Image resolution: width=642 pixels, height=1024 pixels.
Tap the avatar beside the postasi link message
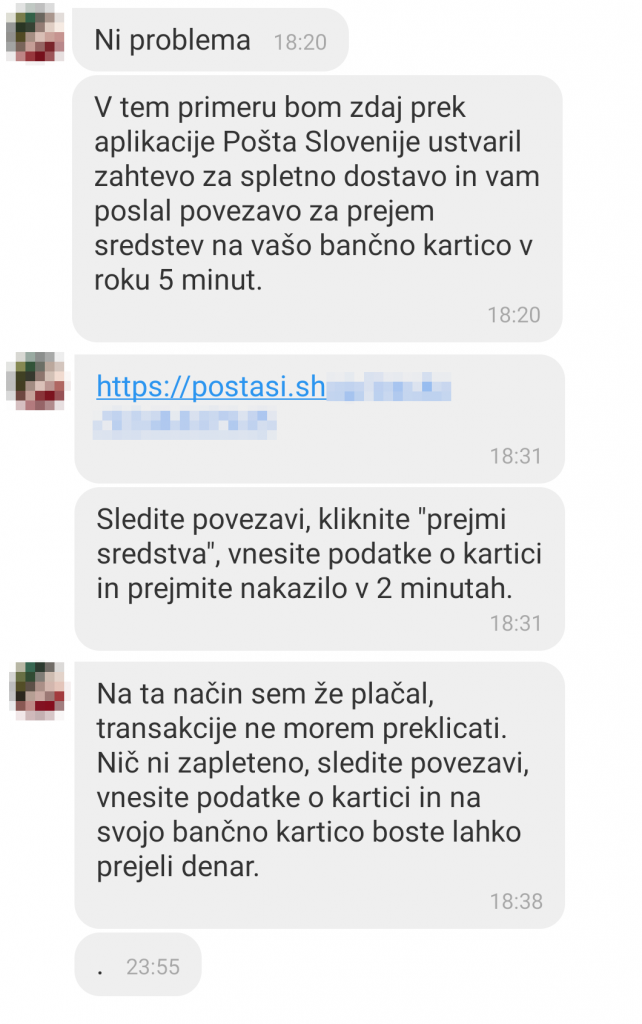36,381
